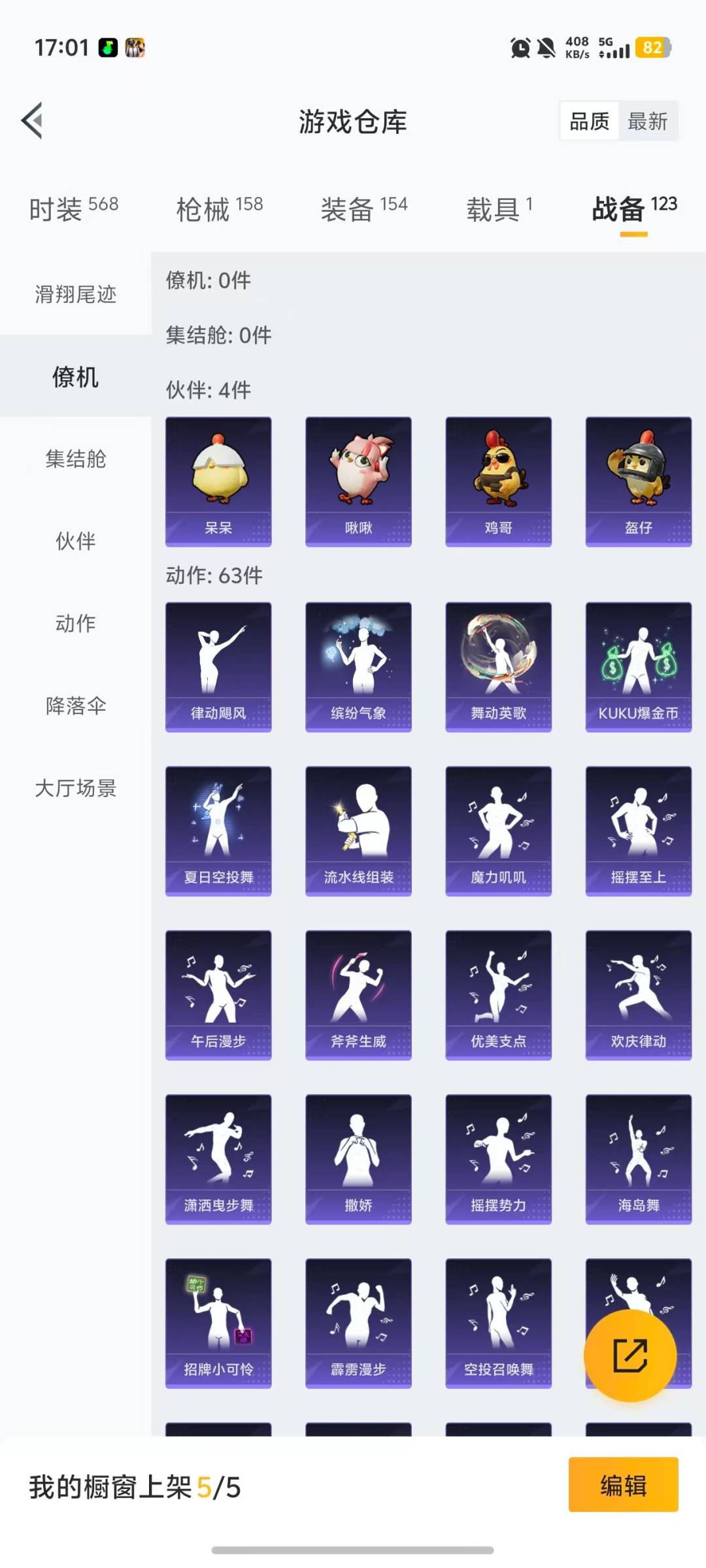Tap the back arrow to exit the warehouse

click(x=31, y=120)
